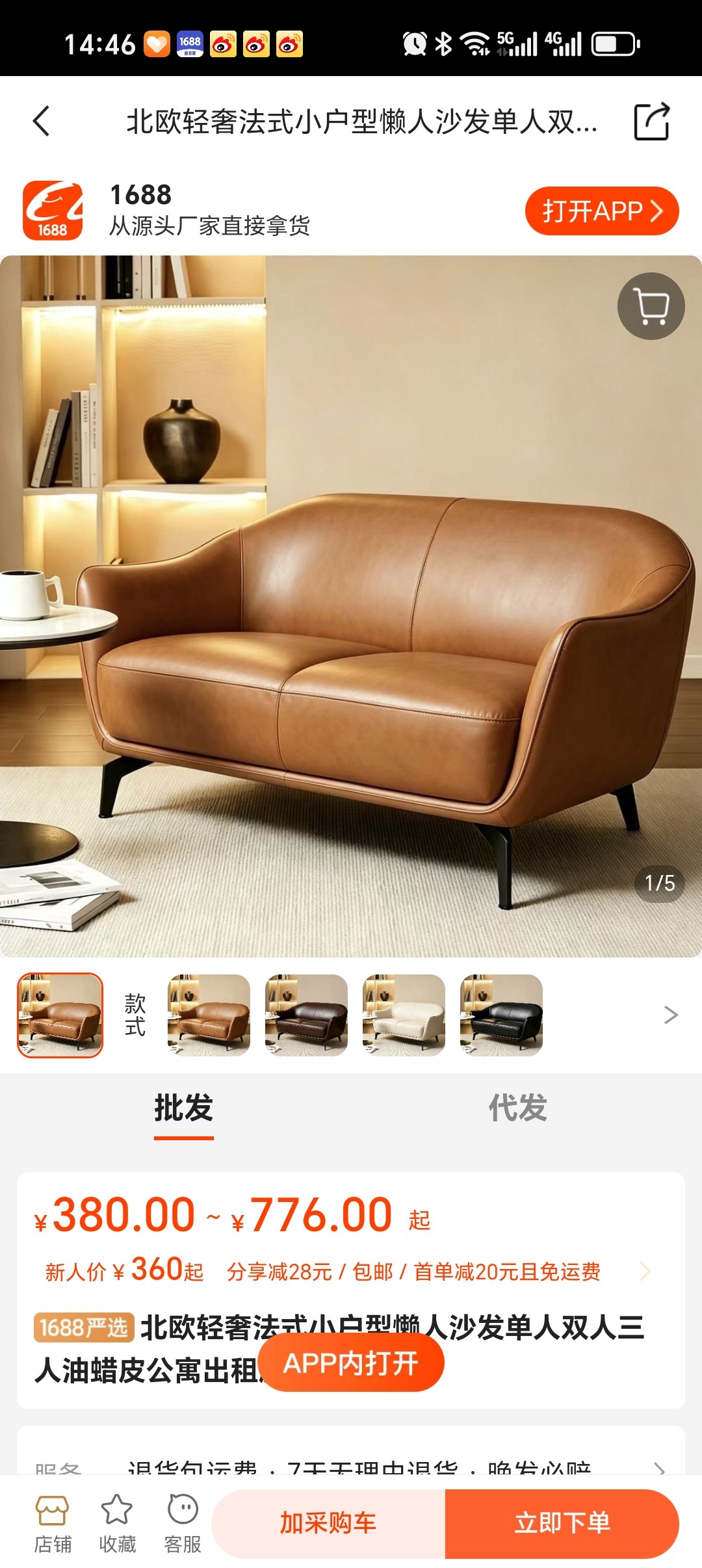Viewport: 702px width, 1568px height.
Task: Share this sofa listing
Action: tap(651, 121)
